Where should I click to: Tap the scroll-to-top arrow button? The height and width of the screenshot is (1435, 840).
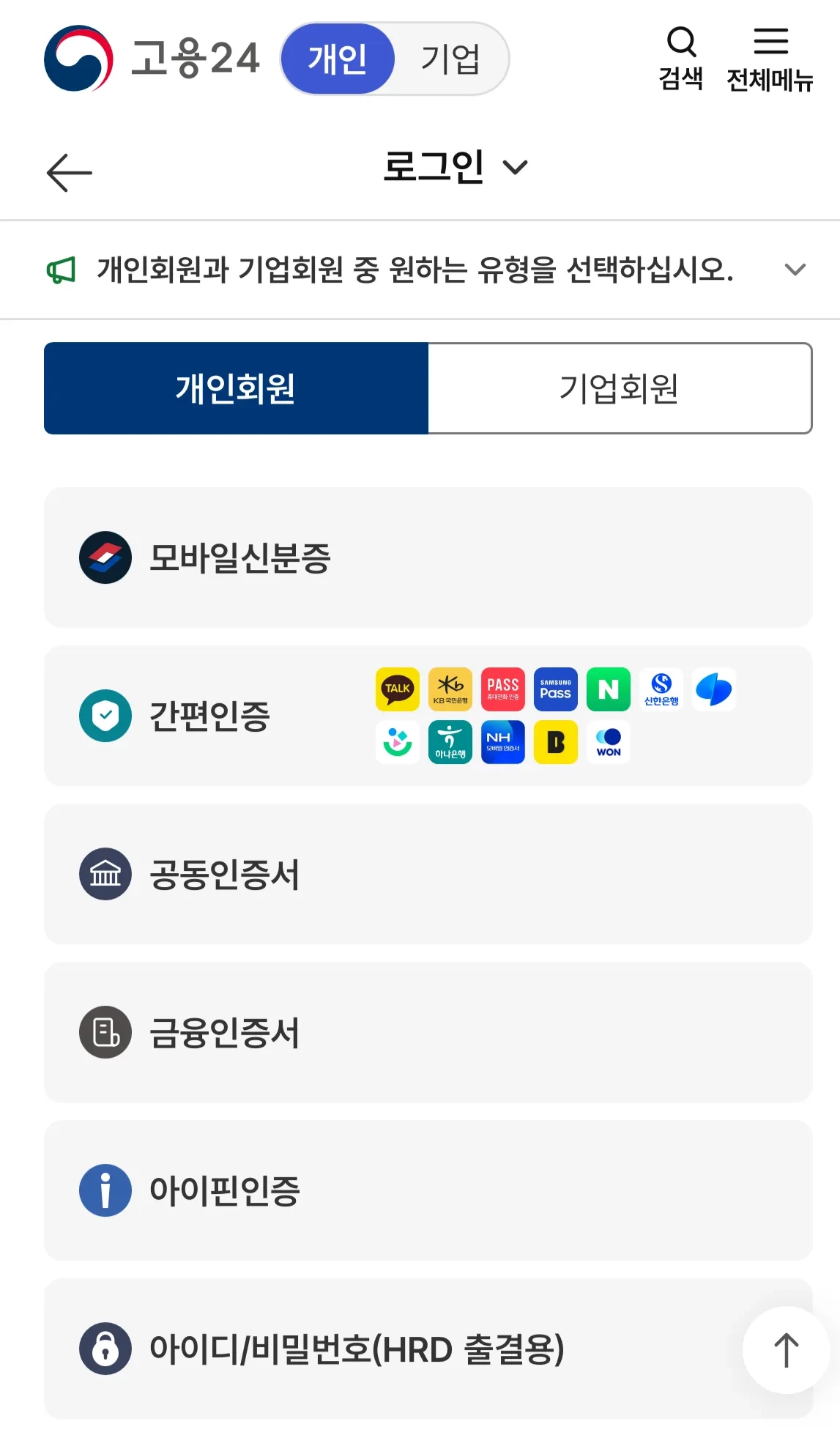[x=786, y=1350]
